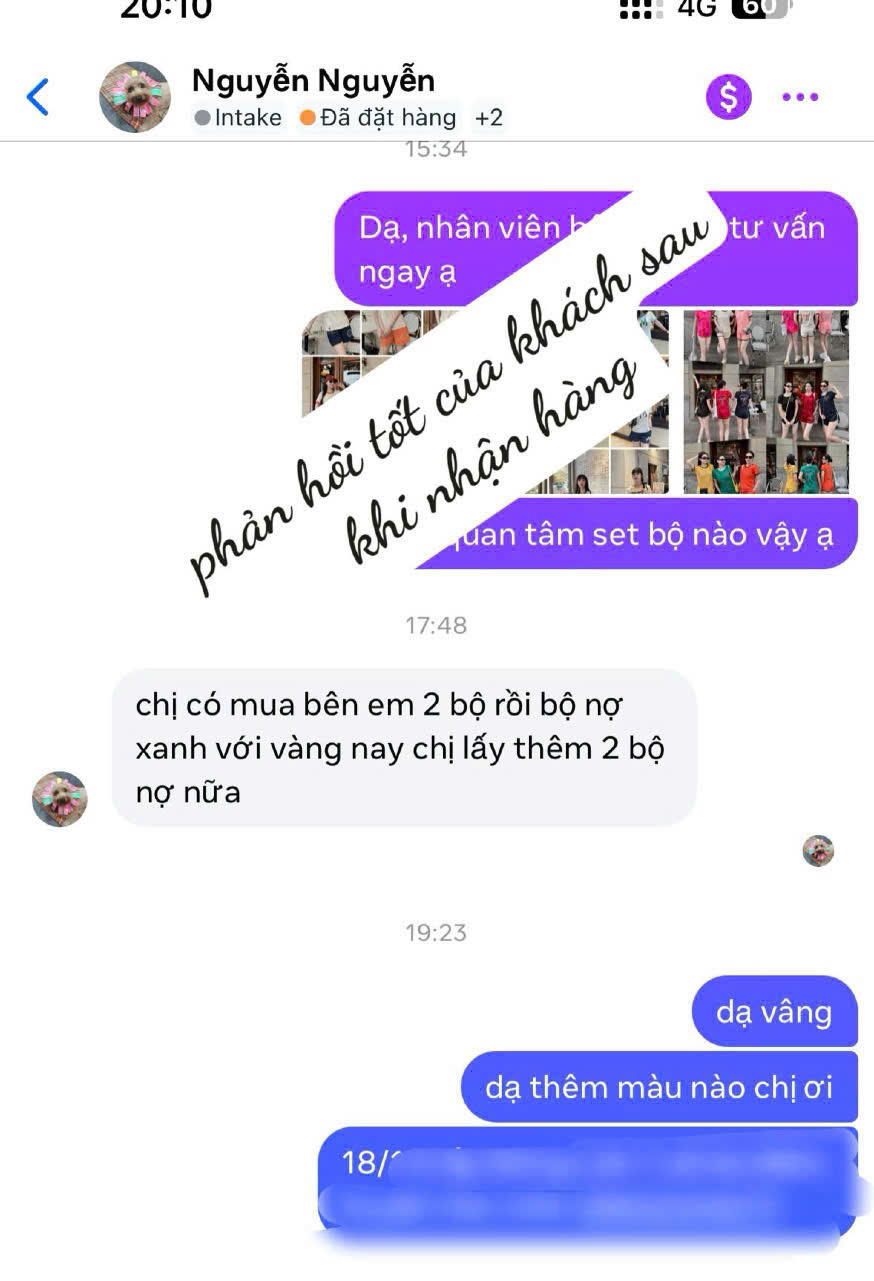Tap the purple dollar payment icon
This screenshot has width=874, height=1281.
tap(729, 97)
